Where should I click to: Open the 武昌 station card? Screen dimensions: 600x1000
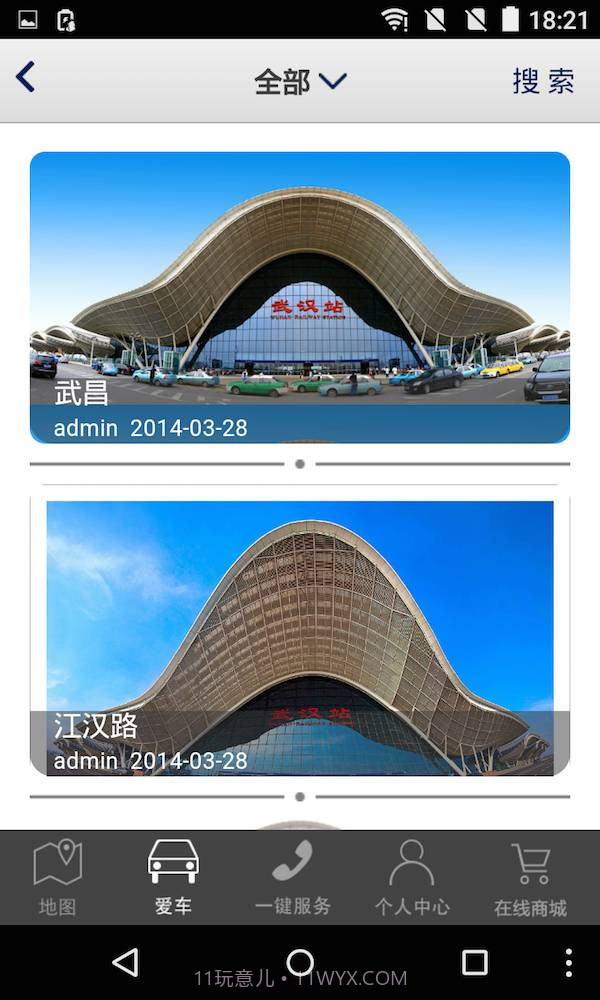pos(300,297)
